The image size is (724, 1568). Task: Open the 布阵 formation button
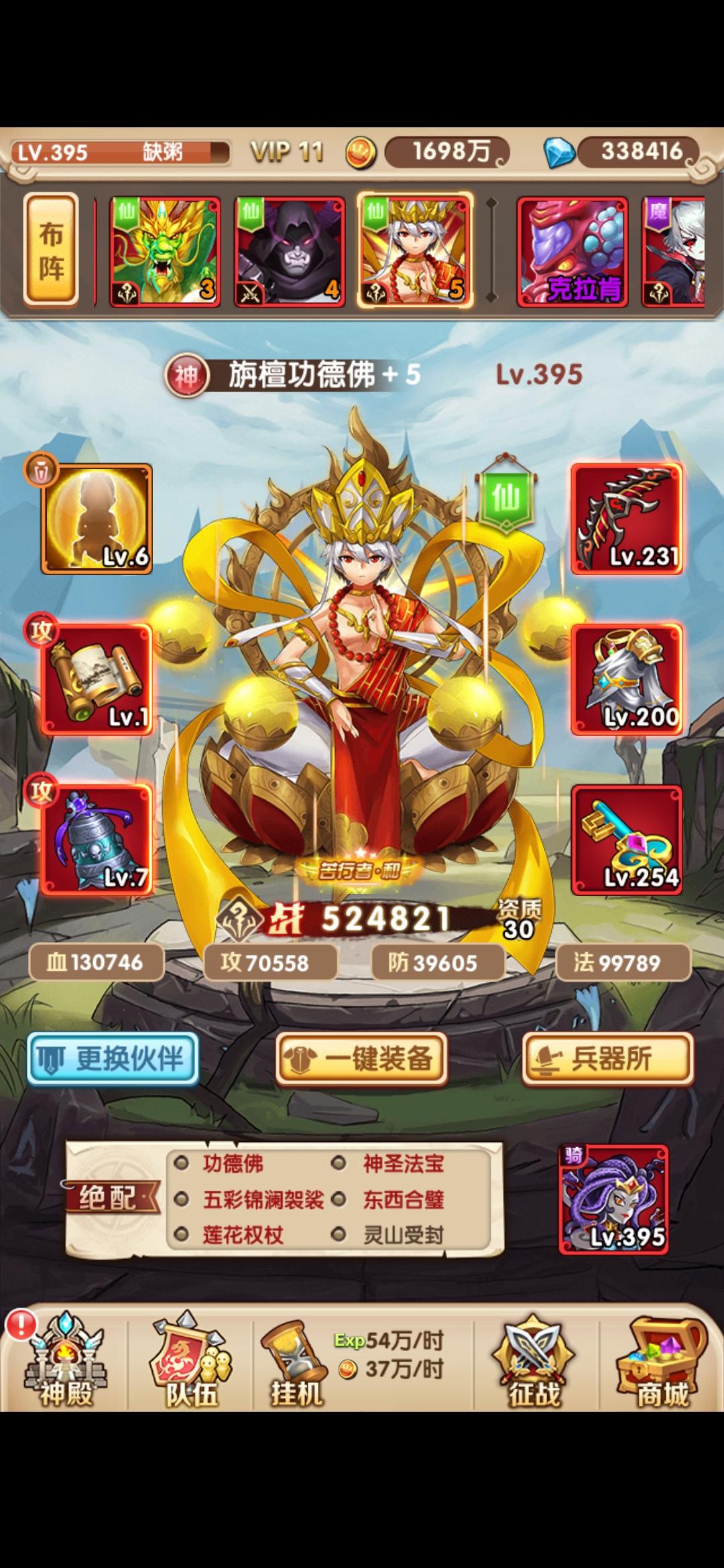(51, 250)
